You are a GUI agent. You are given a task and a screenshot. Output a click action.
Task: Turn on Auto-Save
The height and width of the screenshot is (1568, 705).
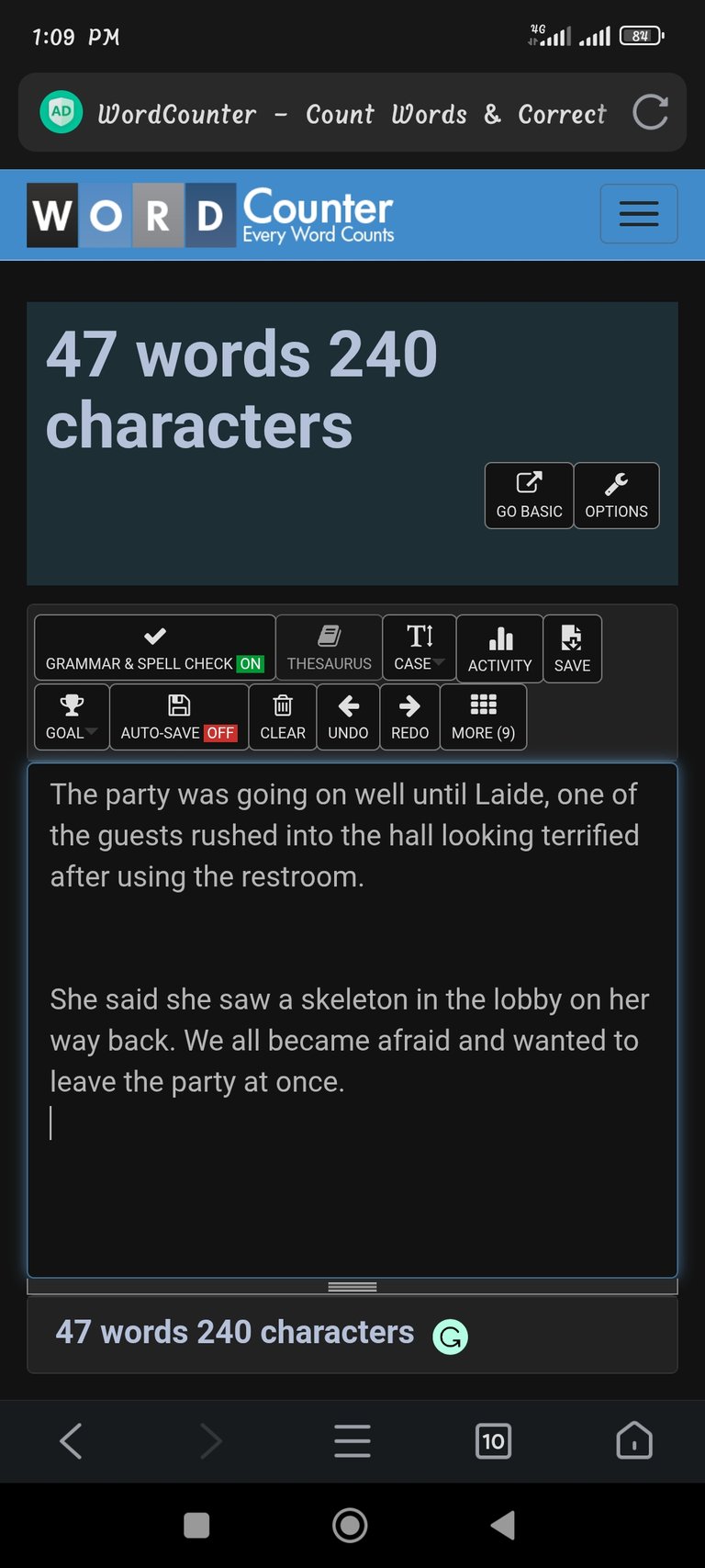[x=178, y=717]
